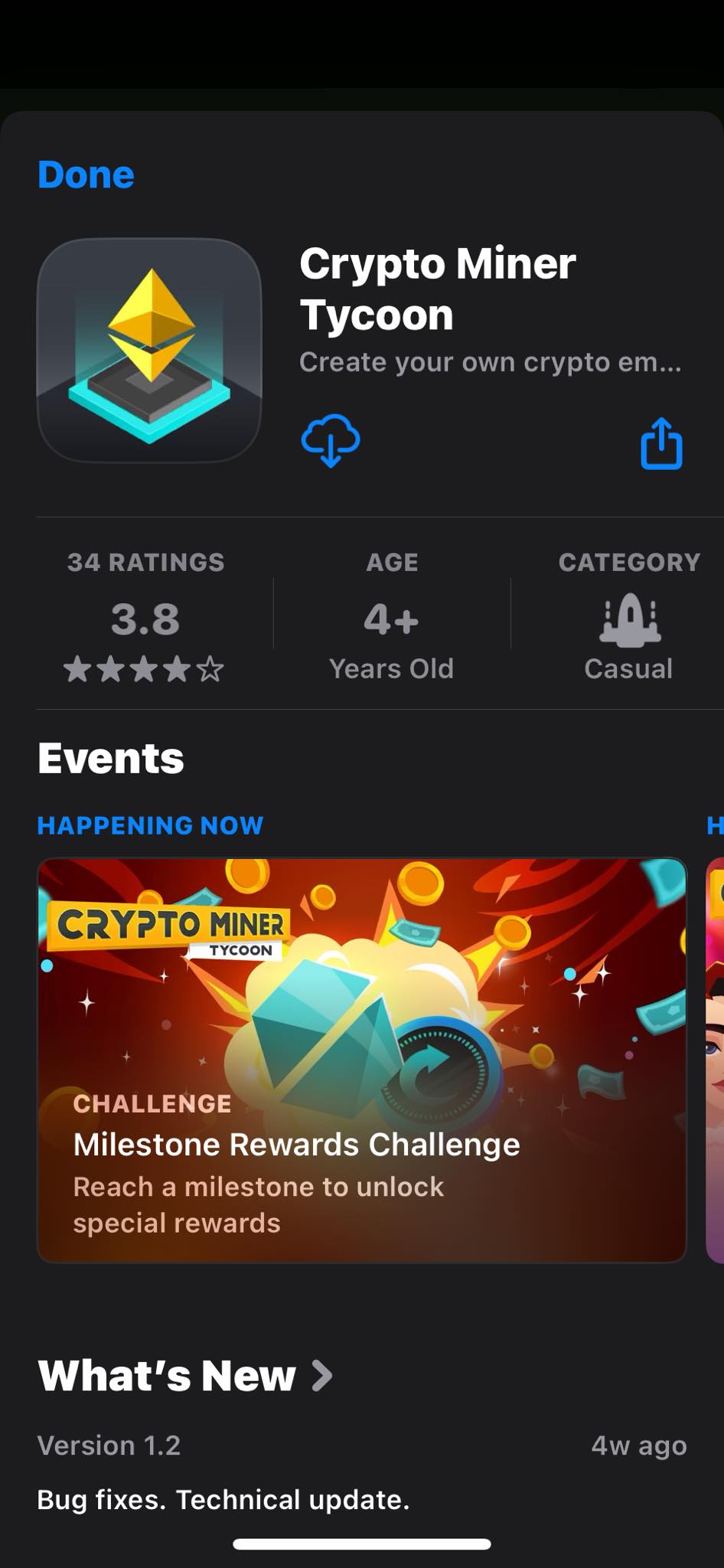Download Crypto Miner Tycoon from the cloud
This screenshot has height=1568, width=724.
click(331, 441)
